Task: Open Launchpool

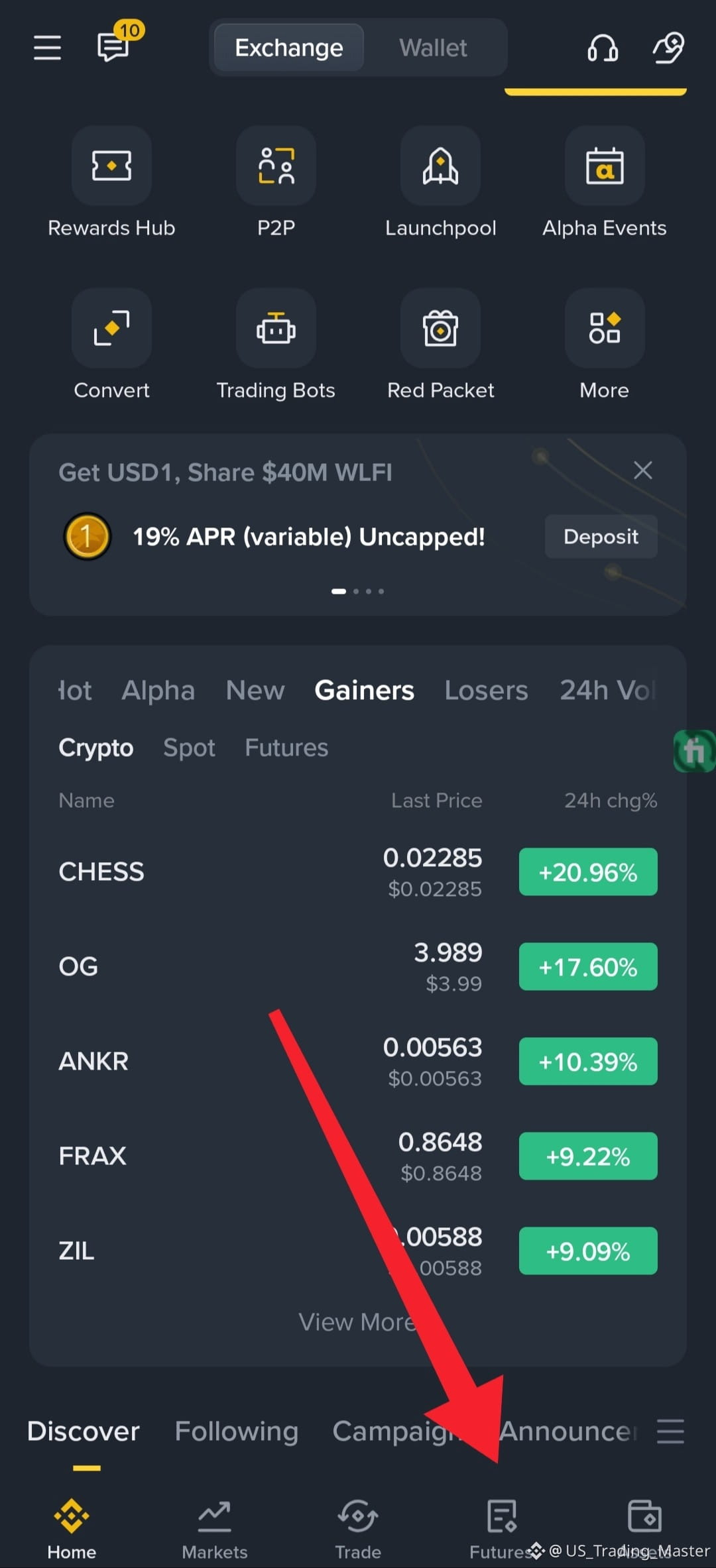Action: pyautogui.click(x=440, y=166)
